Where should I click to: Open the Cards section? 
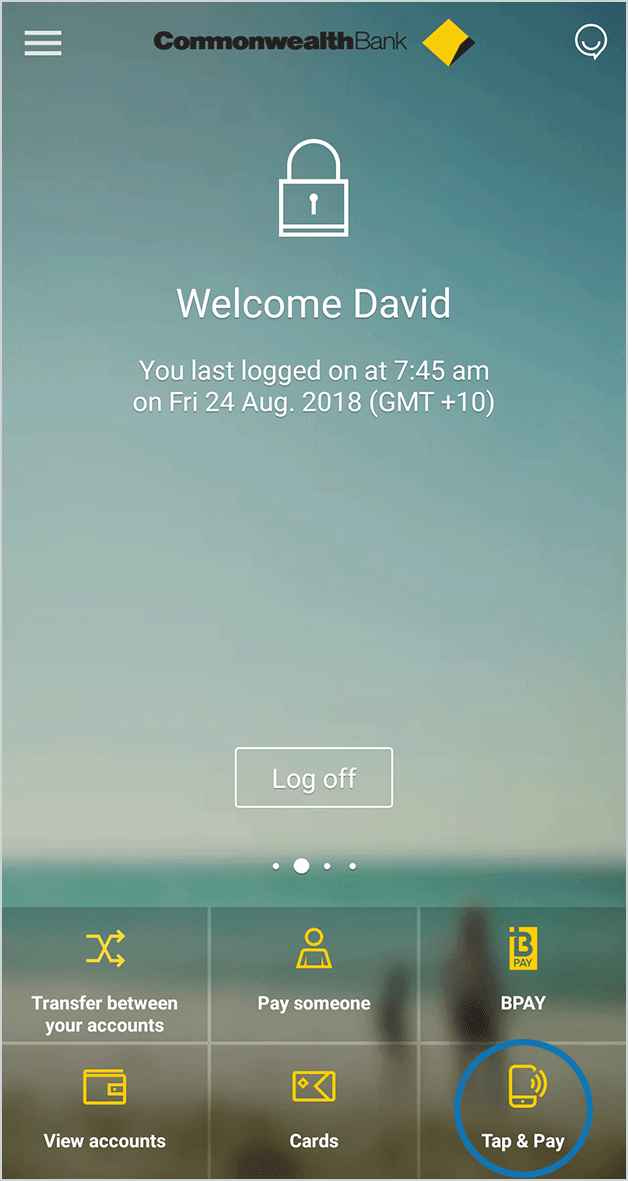(x=314, y=1111)
